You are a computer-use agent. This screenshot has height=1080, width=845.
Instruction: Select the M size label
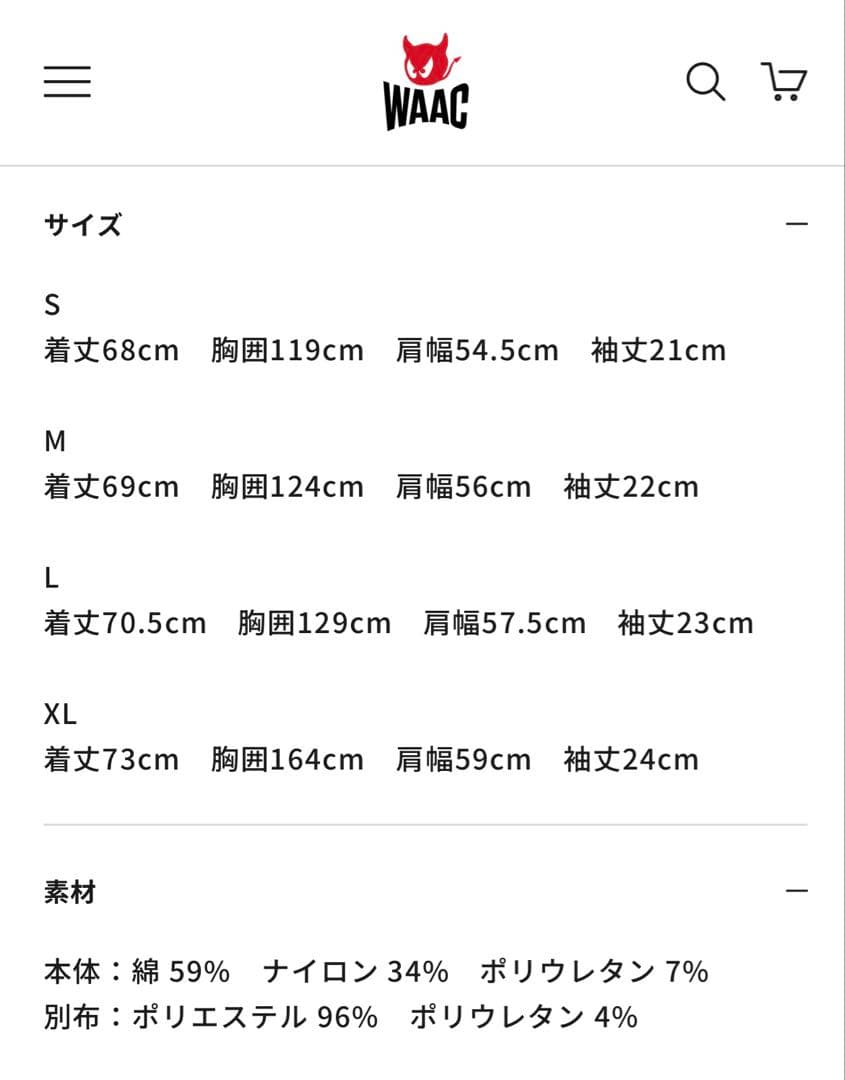coord(55,439)
